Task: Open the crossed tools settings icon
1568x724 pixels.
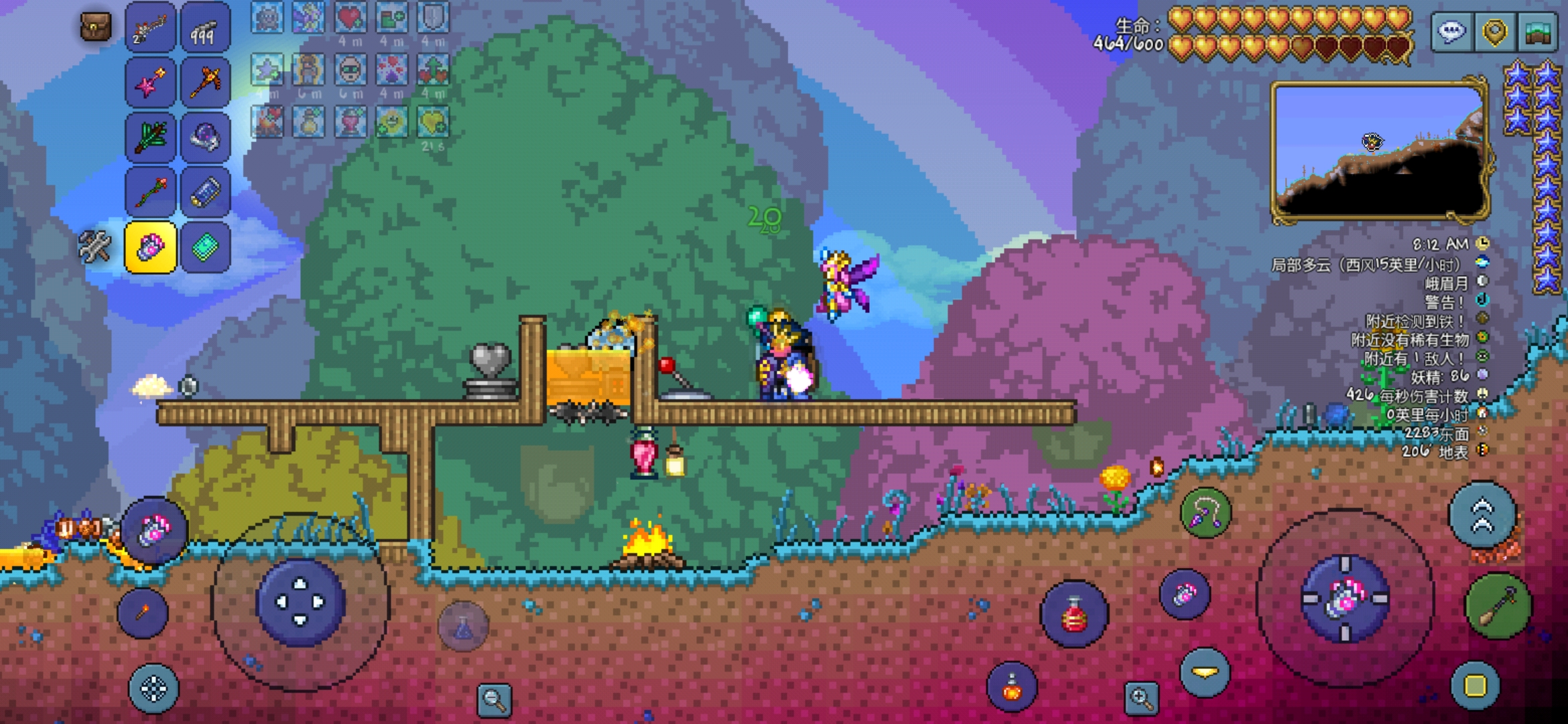Action: pyautogui.click(x=94, y=247)
